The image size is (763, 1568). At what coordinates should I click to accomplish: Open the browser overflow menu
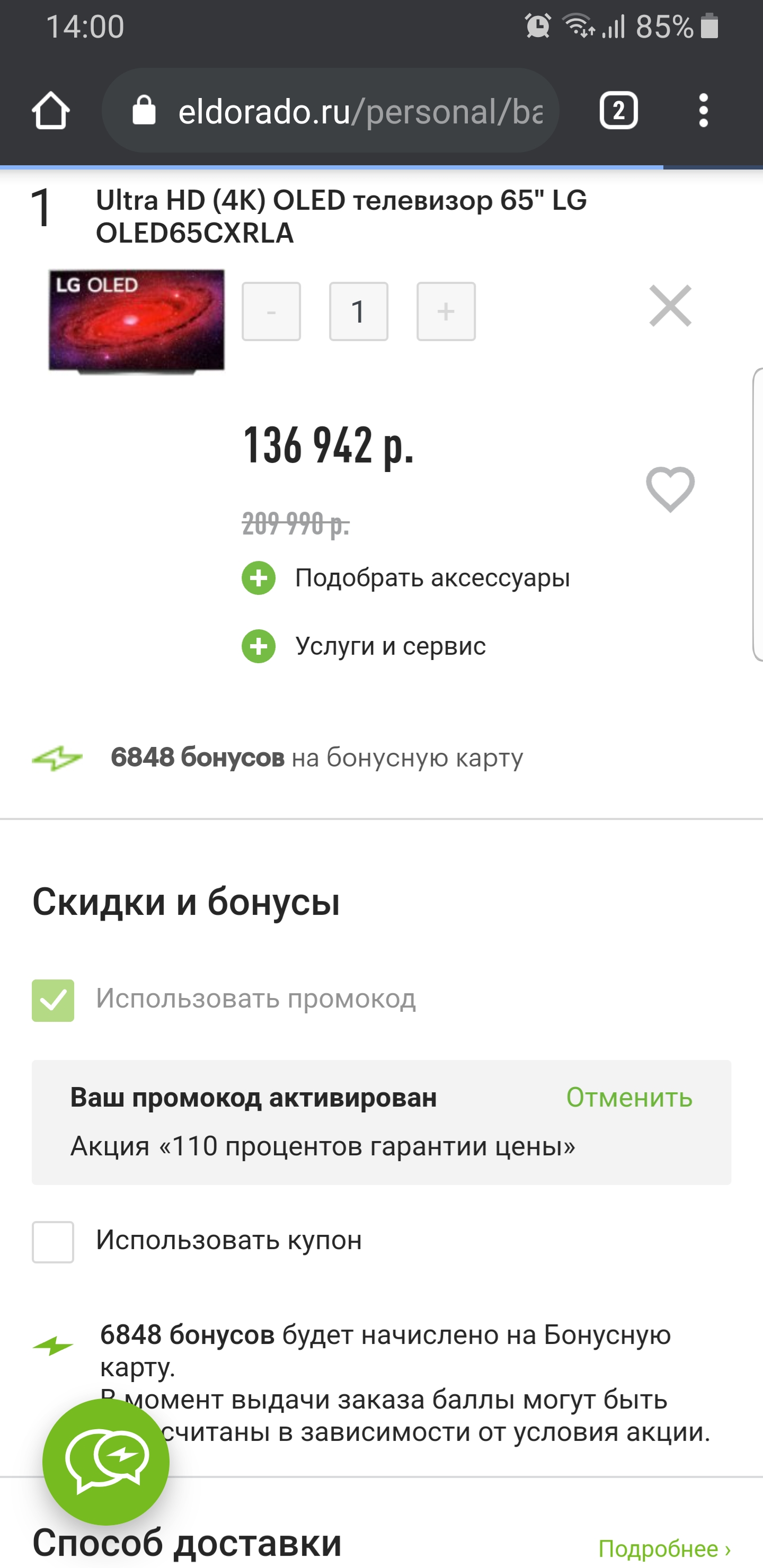pyautogui.click(x=703, y=111)
